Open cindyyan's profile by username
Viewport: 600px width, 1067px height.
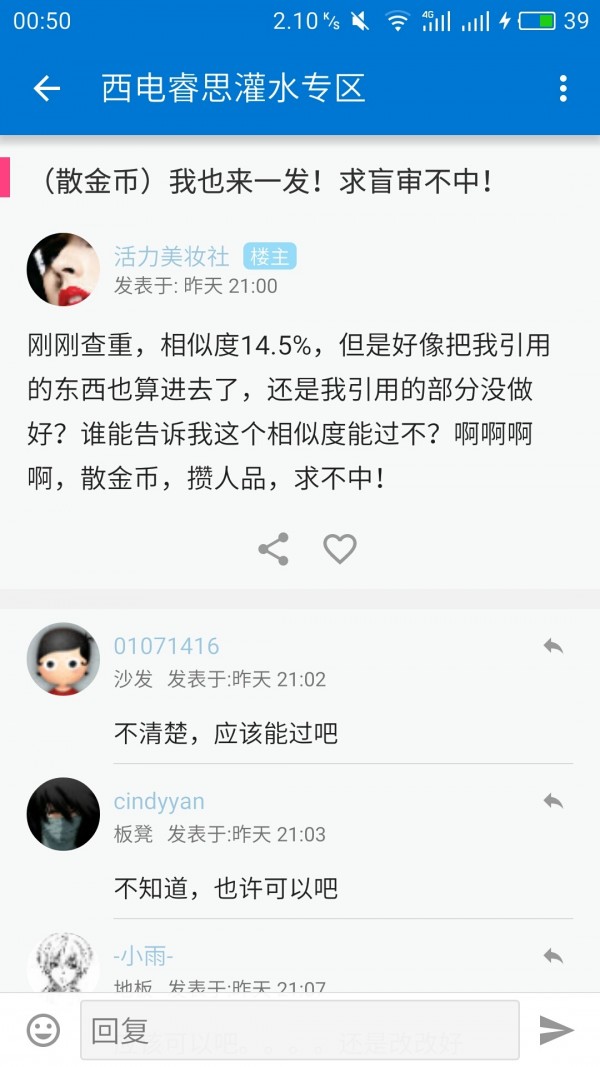pos(159,801)
